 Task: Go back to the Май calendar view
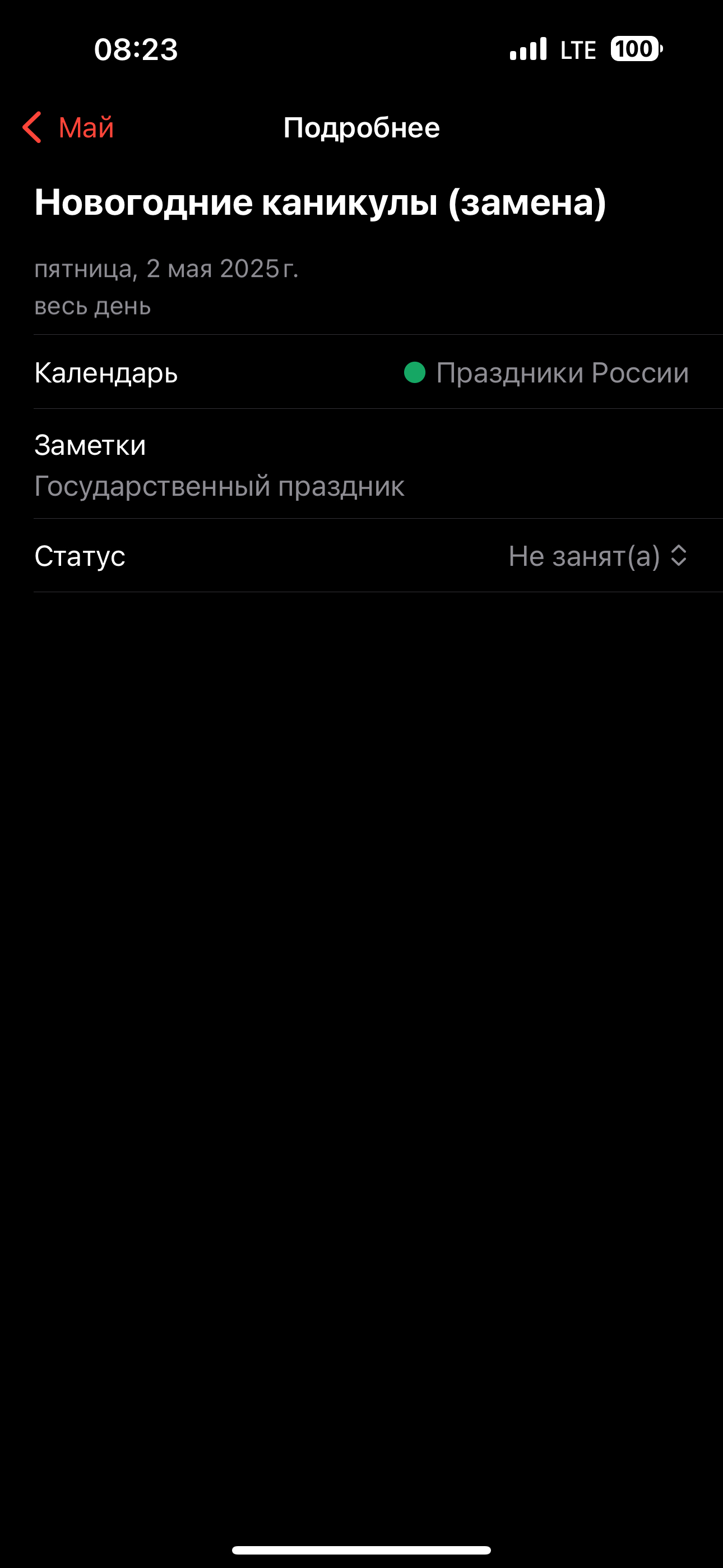pyautogui.click(x=68, y=127)
